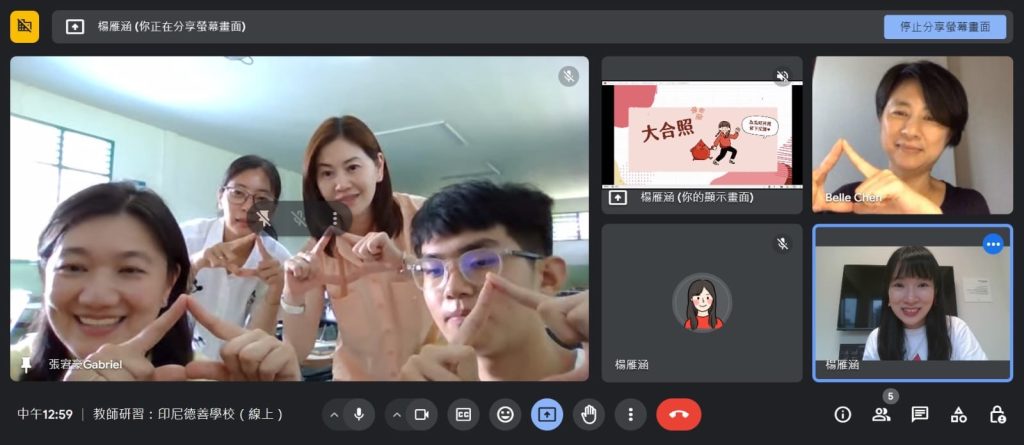The width and height of the screenshot is (1024, 445).
Task: Mute the microphone
Action: click(x=358, y=414)
